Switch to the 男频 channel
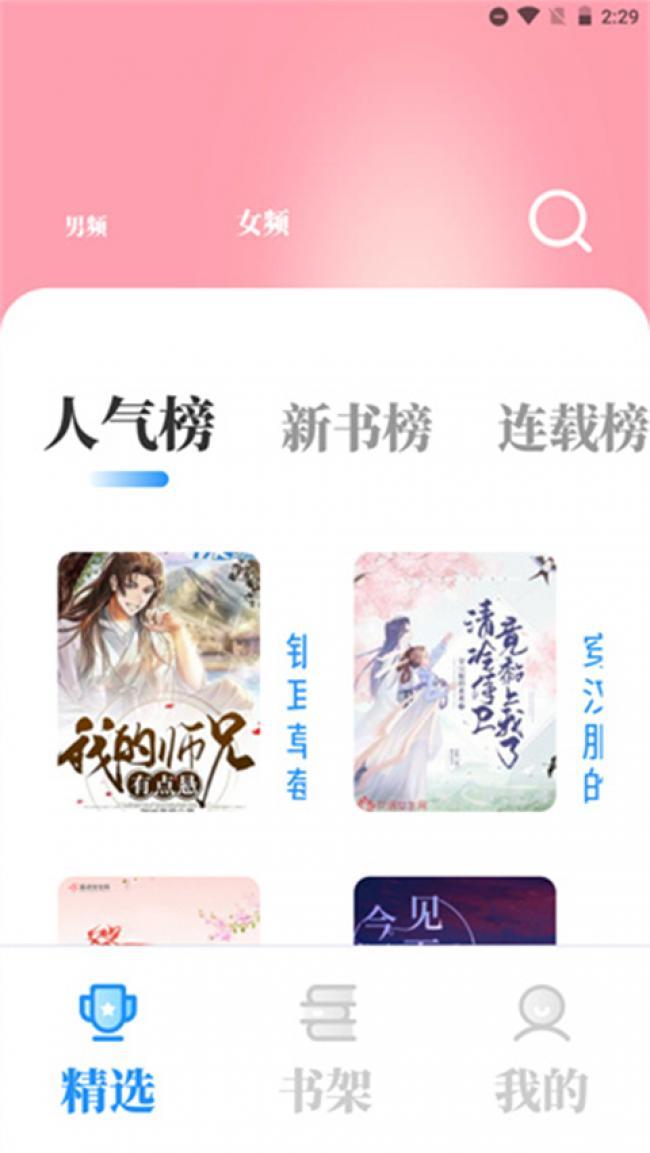Image resolution: width=650 pixels, height=1153 pixels. click(x=86, y=226)
